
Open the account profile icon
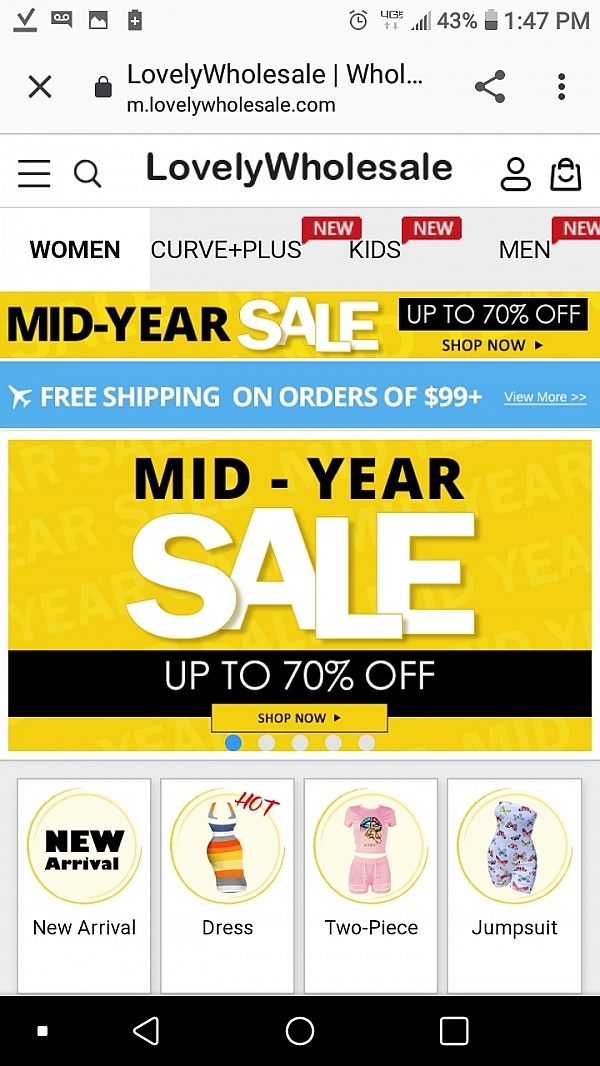point(515,174)
